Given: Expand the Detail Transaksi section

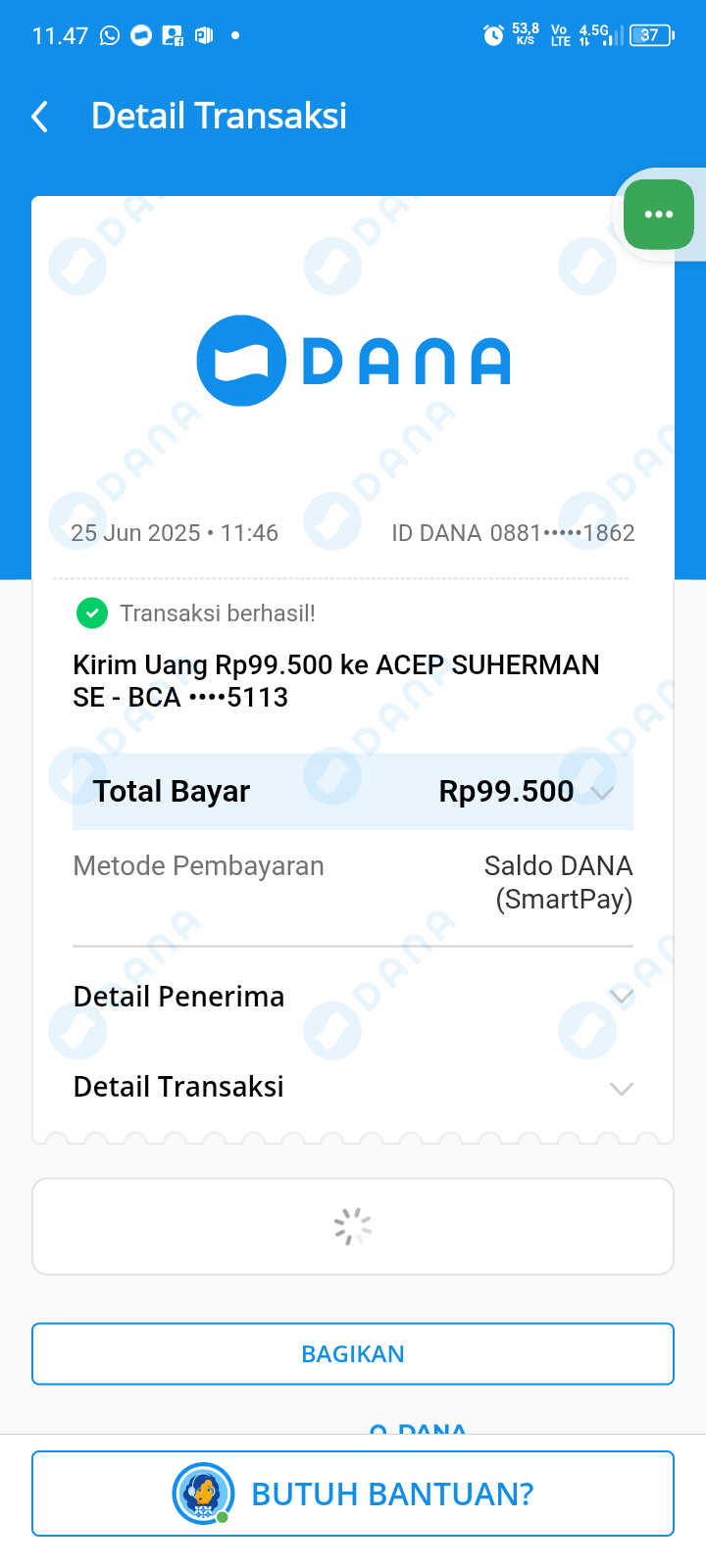Looking at the screenshot, I should (353, 1087).
